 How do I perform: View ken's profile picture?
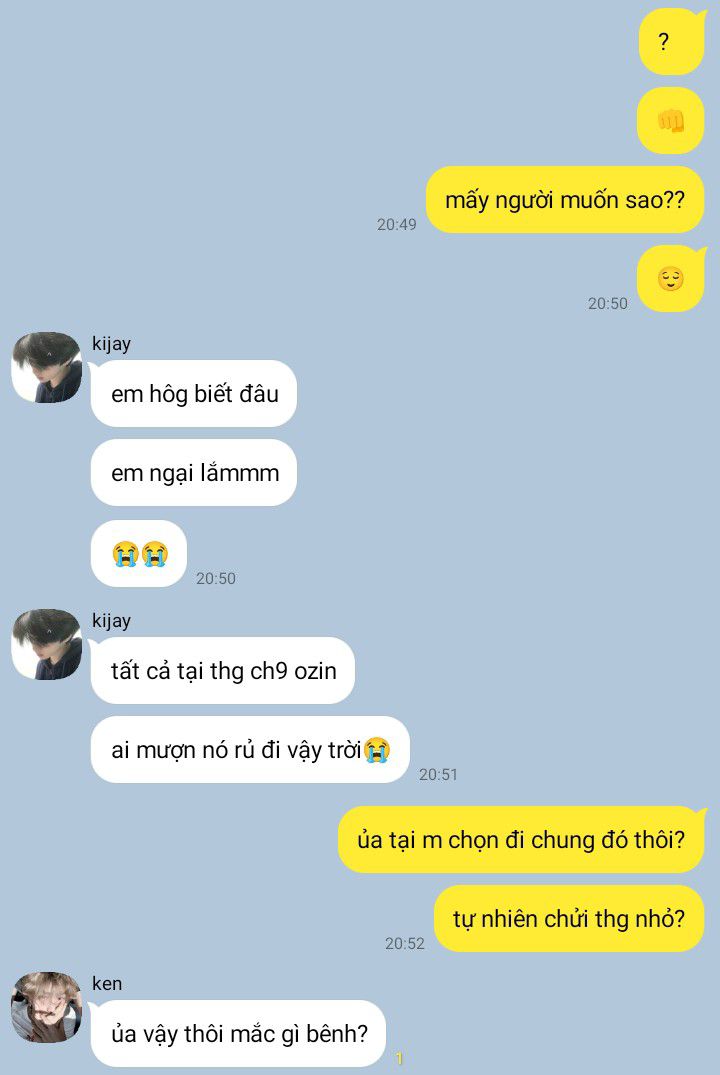coord(47,1007)
